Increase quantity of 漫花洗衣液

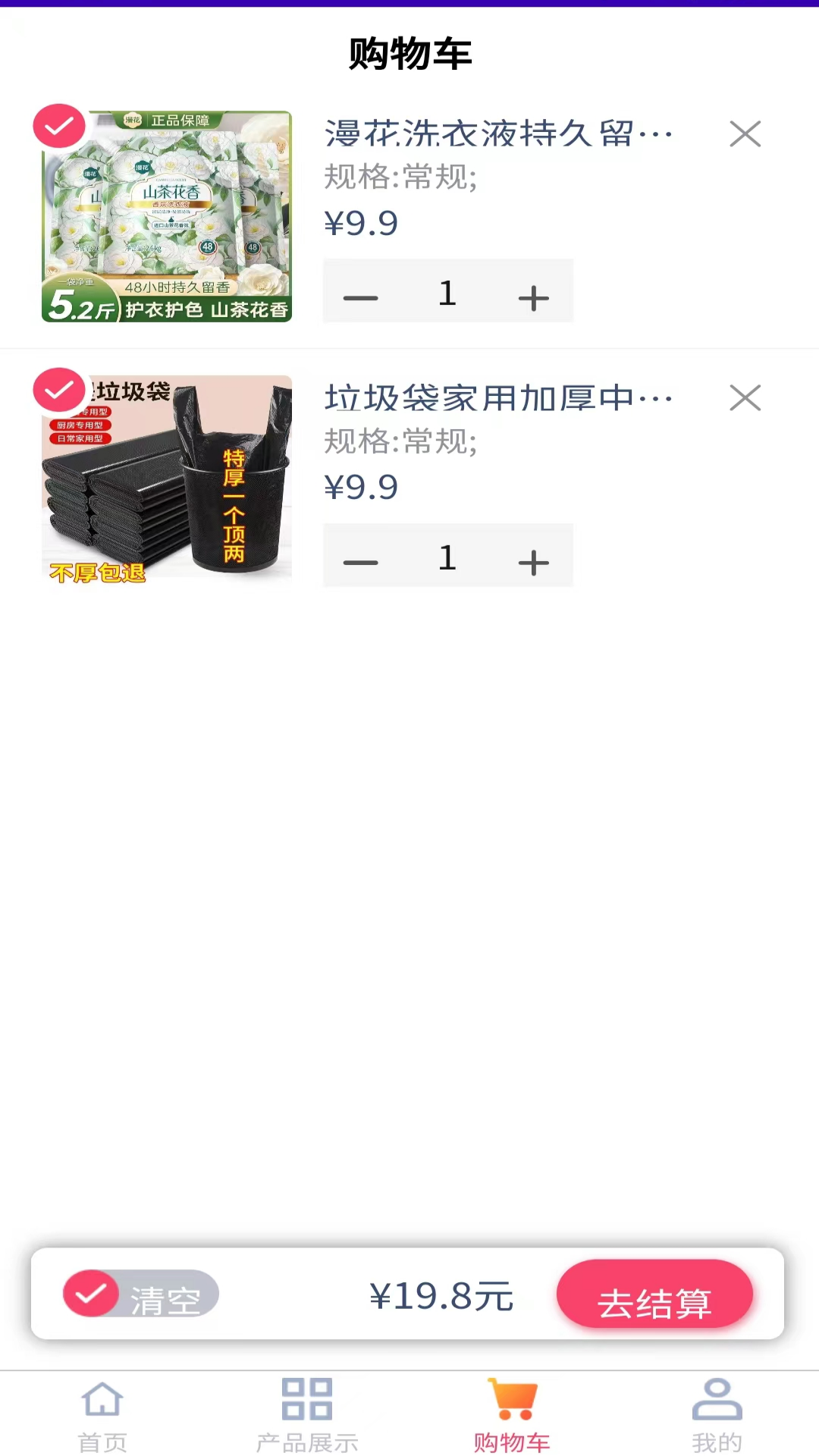pyautogui.click(x=533, y=297)
